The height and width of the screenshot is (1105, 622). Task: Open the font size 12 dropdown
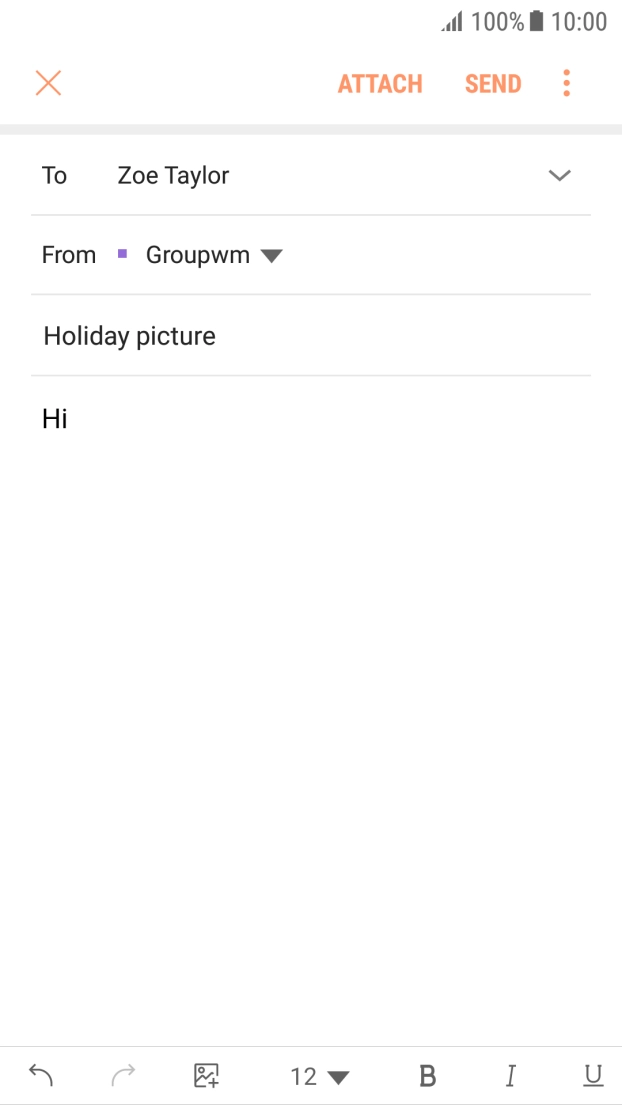pos(321,1077)
